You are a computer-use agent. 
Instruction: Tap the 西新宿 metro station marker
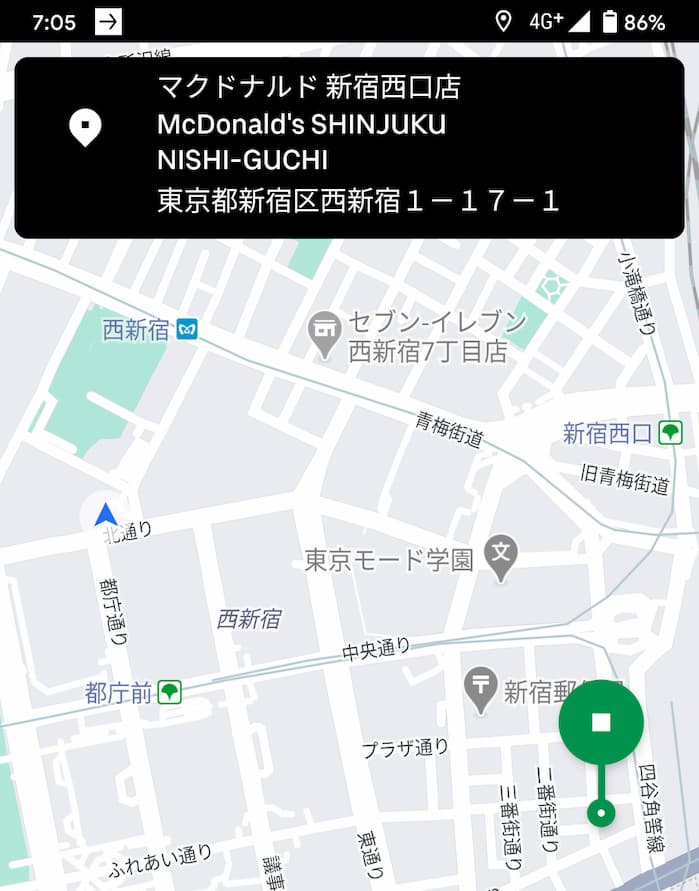(187, 329)
